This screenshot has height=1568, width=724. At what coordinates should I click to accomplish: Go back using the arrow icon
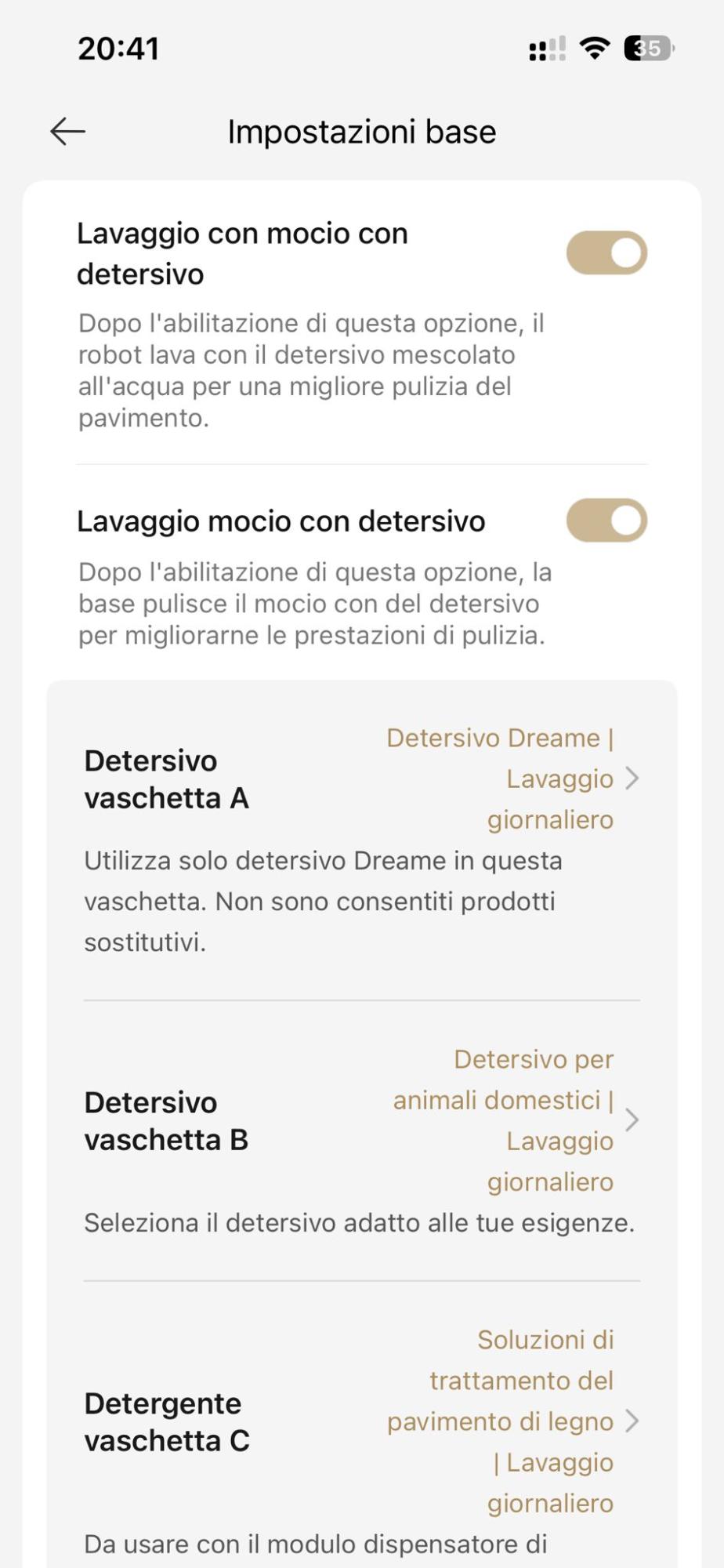(x=67, y=132)
